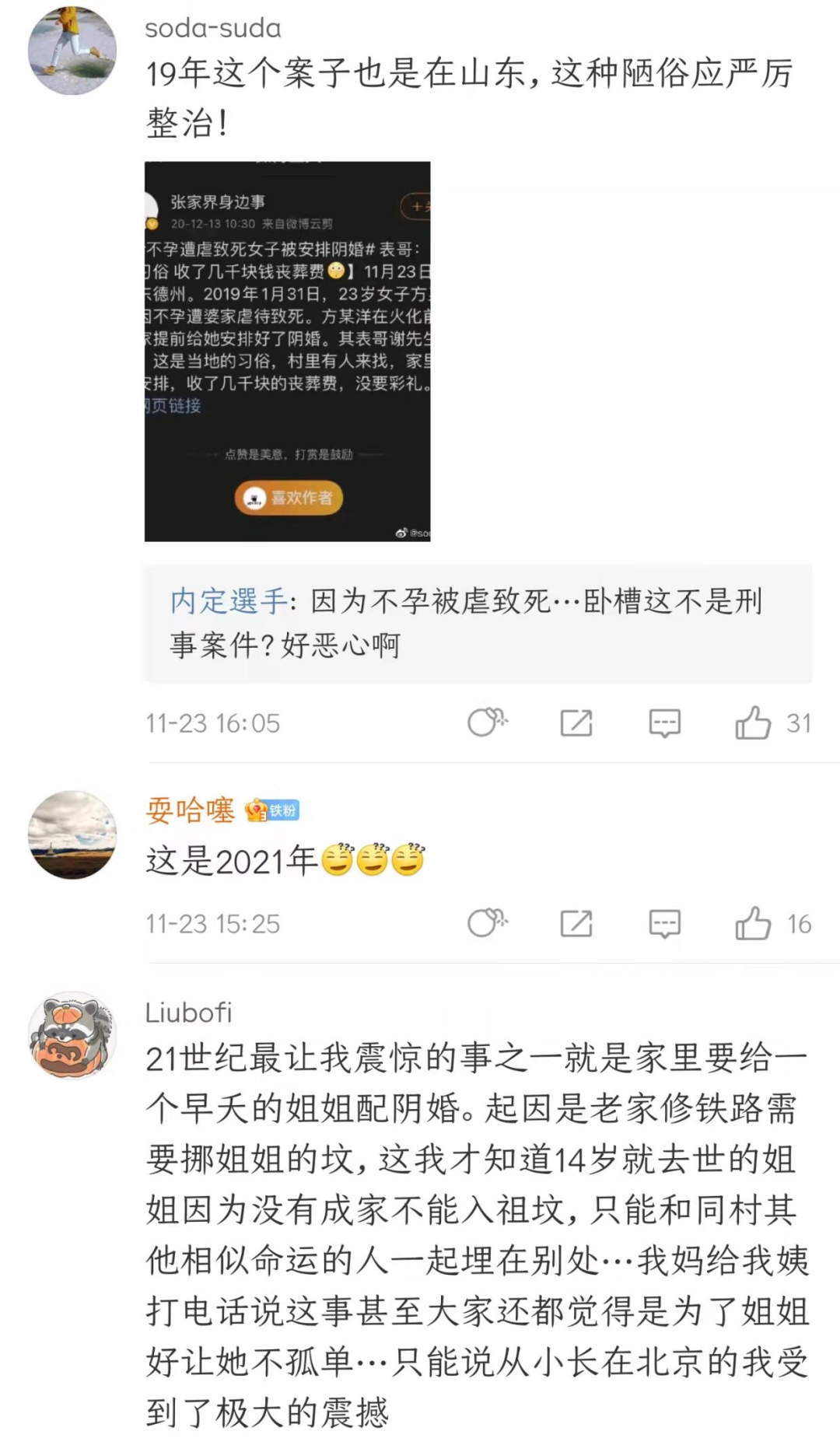840x1445 pixels.
Task: Open 内定選手's profile from the reply
Action: (230, 601)
